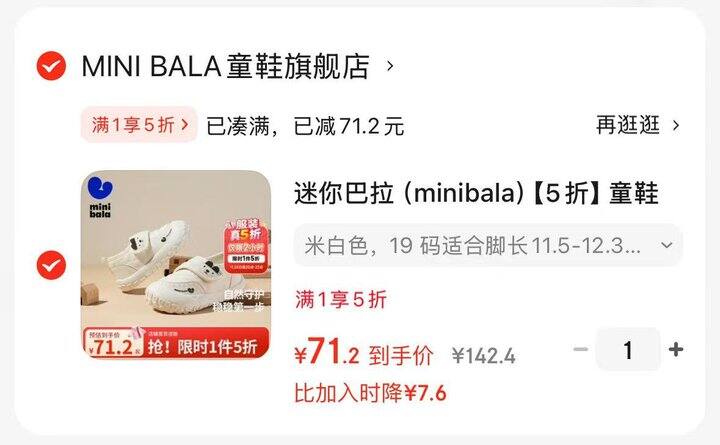The height and width of the screenshot is (445, 720).
Task: Open MINI BALA童鞋旗舰店 store page
Action: click(x=237, y=66)
